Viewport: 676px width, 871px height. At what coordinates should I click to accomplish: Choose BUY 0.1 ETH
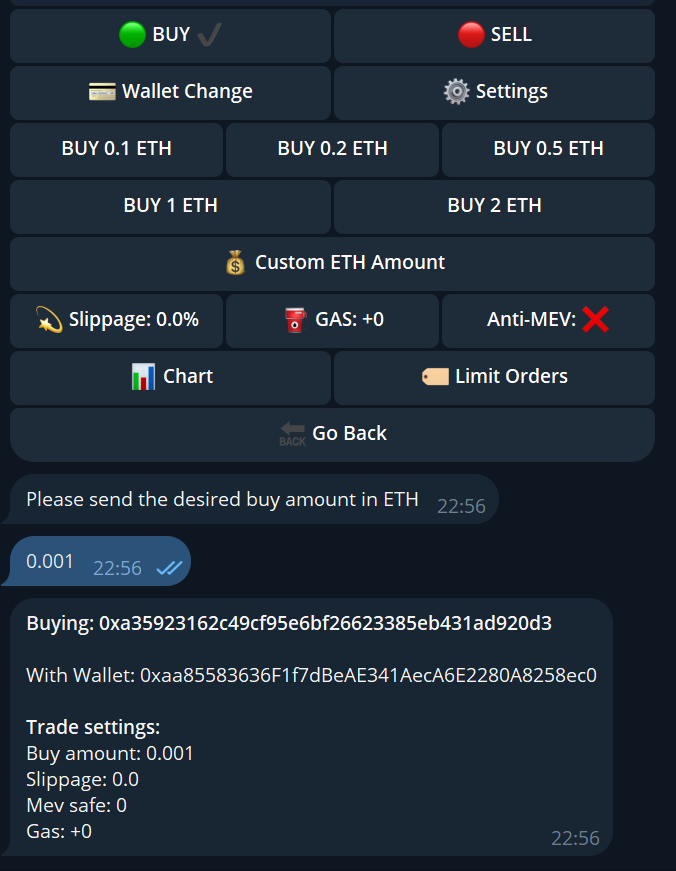(116, 149)
